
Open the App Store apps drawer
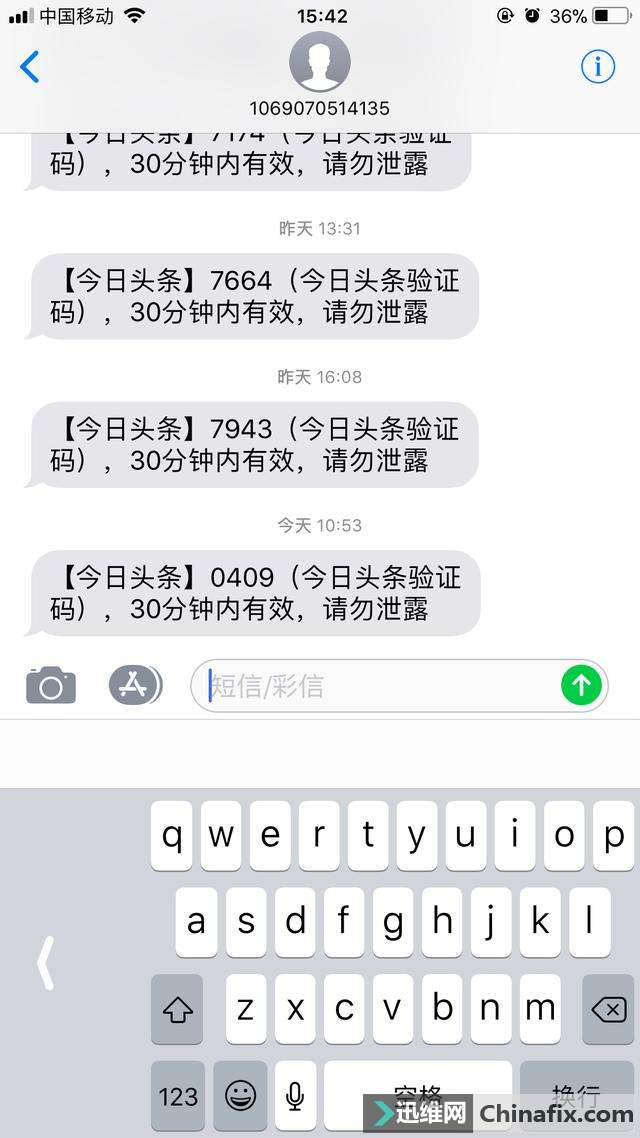coord(135,684)
